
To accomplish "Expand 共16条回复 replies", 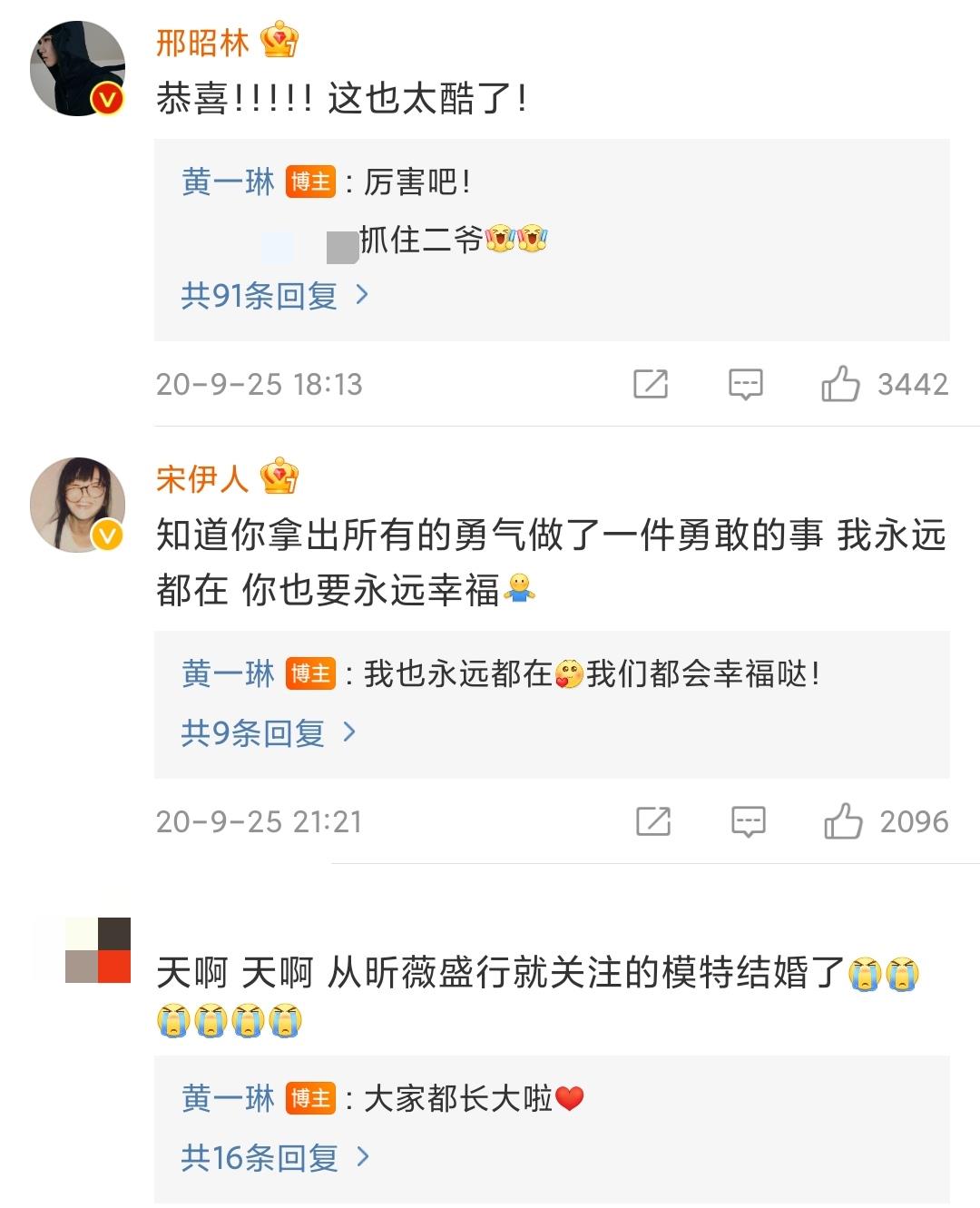I will tap(274, 1157).
